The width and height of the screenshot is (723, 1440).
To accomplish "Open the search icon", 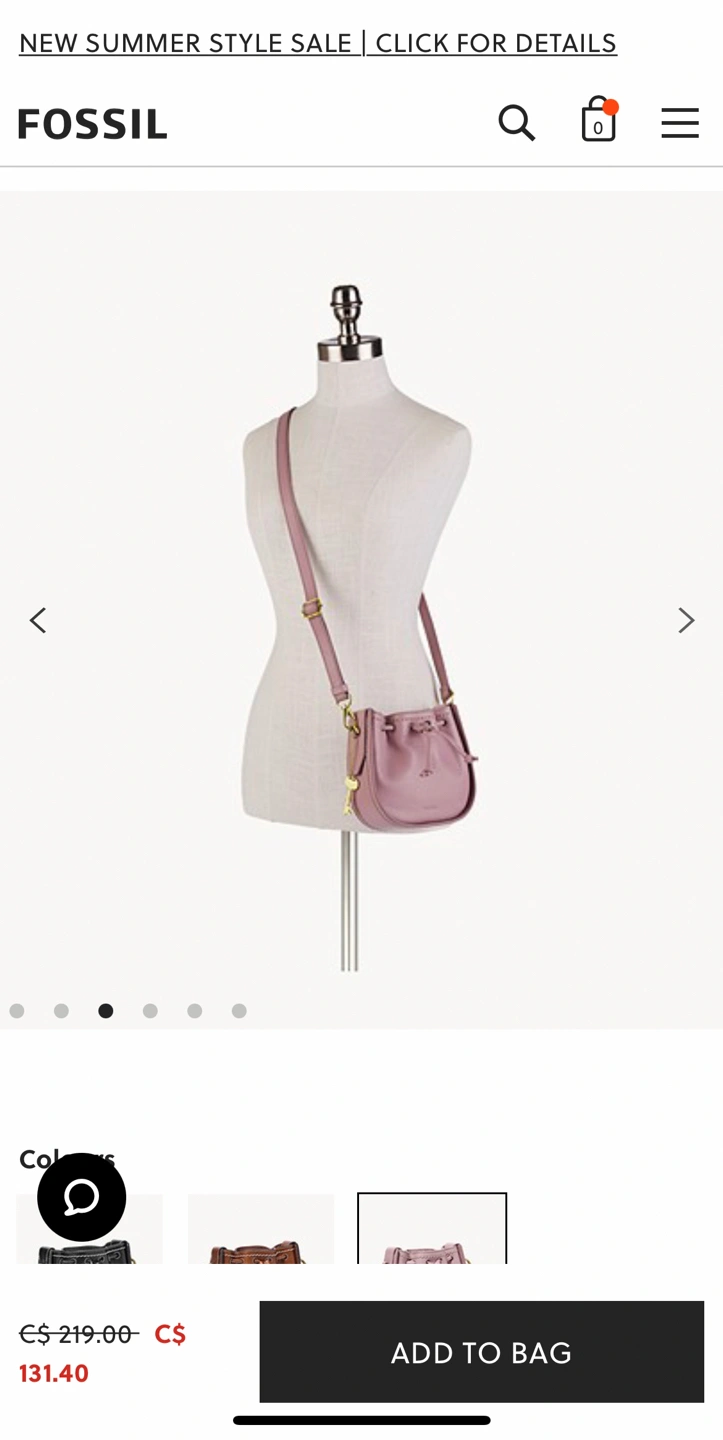I will 516,123.
